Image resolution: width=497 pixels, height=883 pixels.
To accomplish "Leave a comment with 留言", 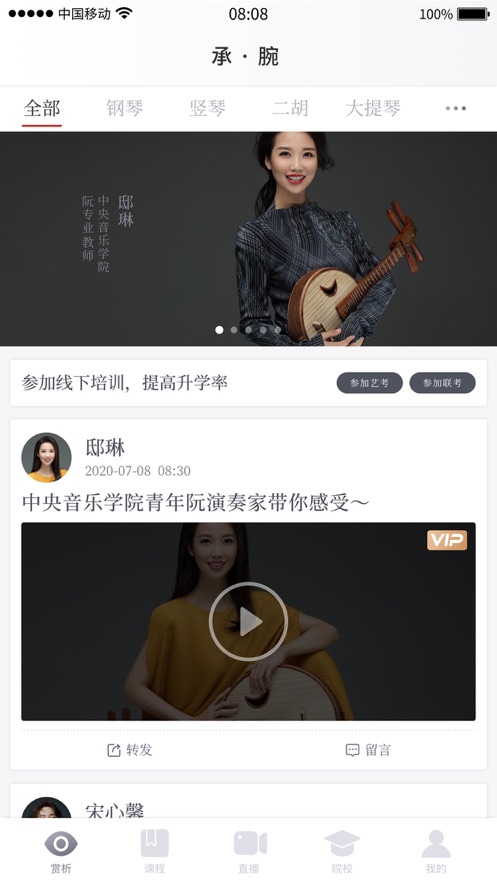I will pos(368,750).
